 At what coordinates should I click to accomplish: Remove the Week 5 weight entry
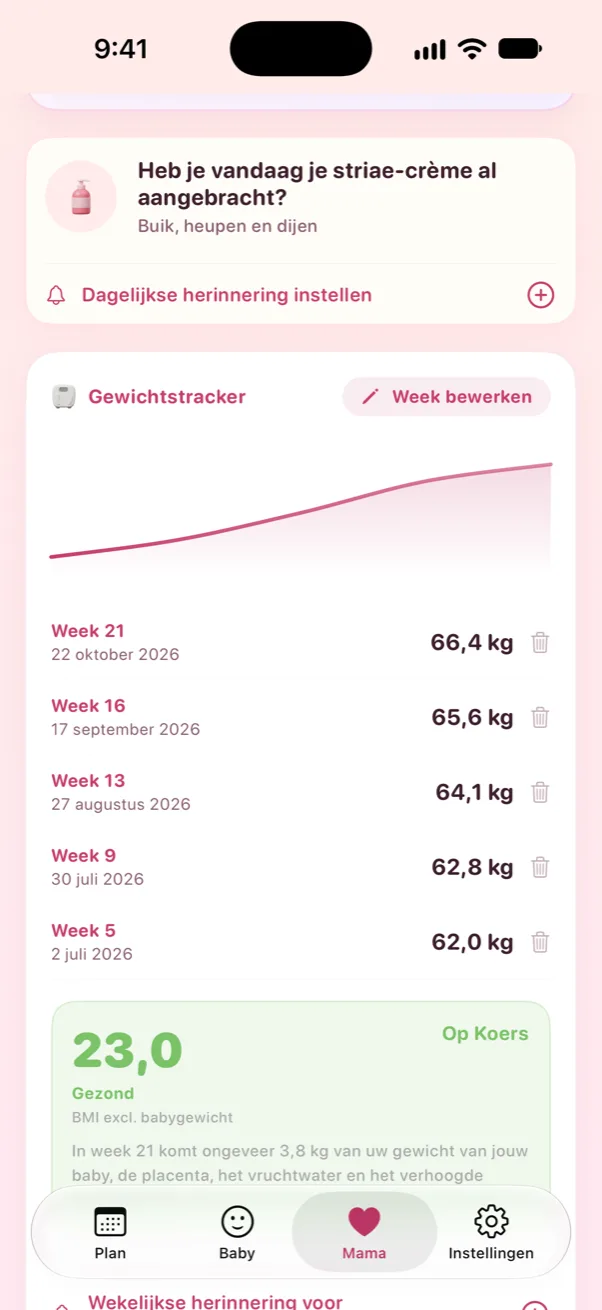point(540,942)
